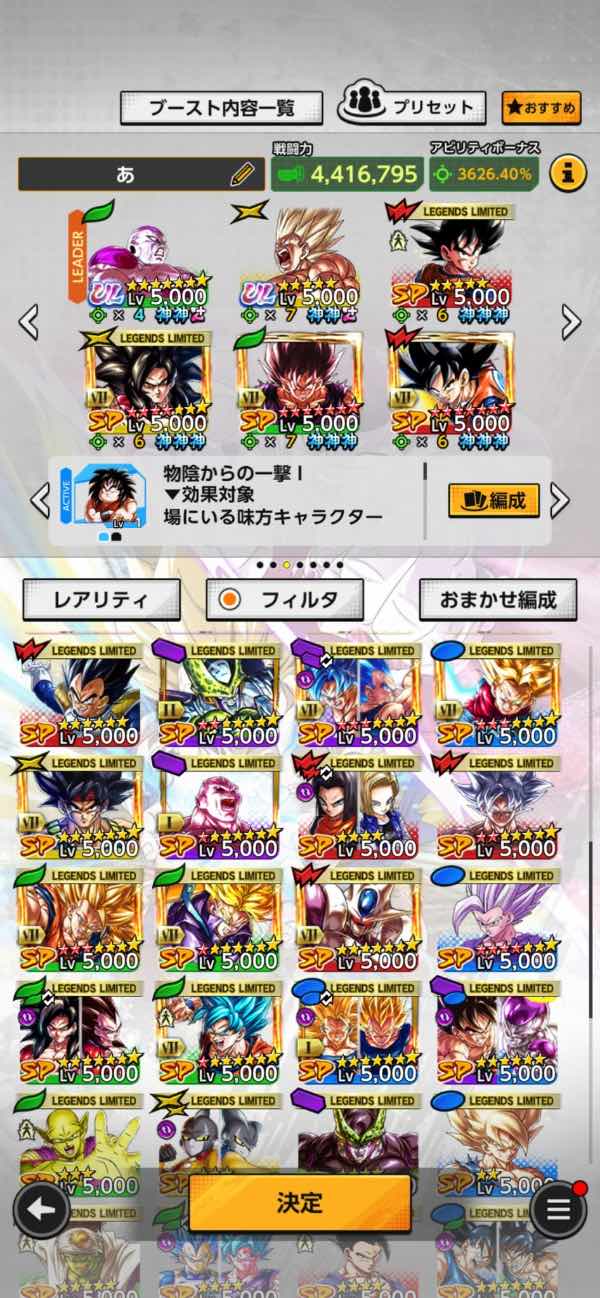Tap the 編成 formation button
600x1298 pixels.
493,499
